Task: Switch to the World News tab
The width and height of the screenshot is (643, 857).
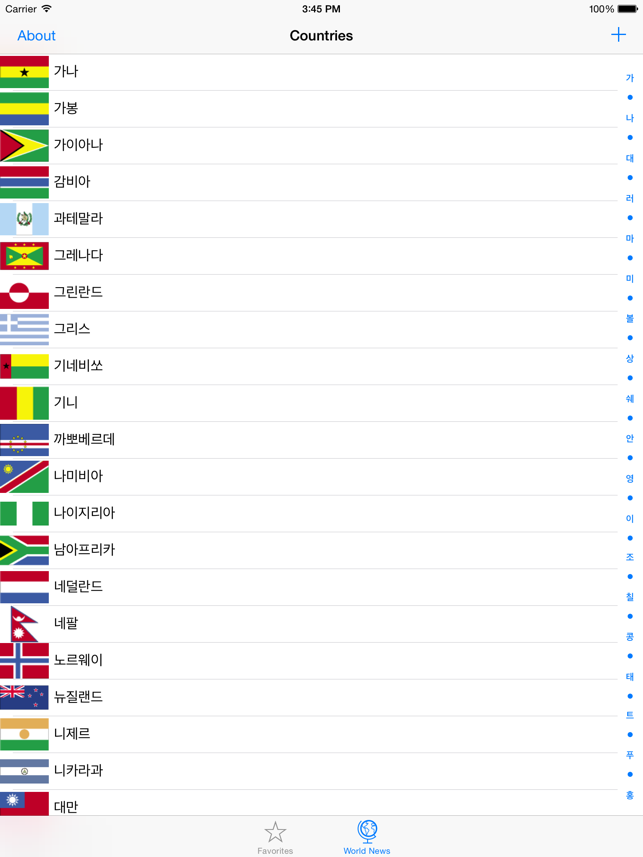Action: (367, 837)
